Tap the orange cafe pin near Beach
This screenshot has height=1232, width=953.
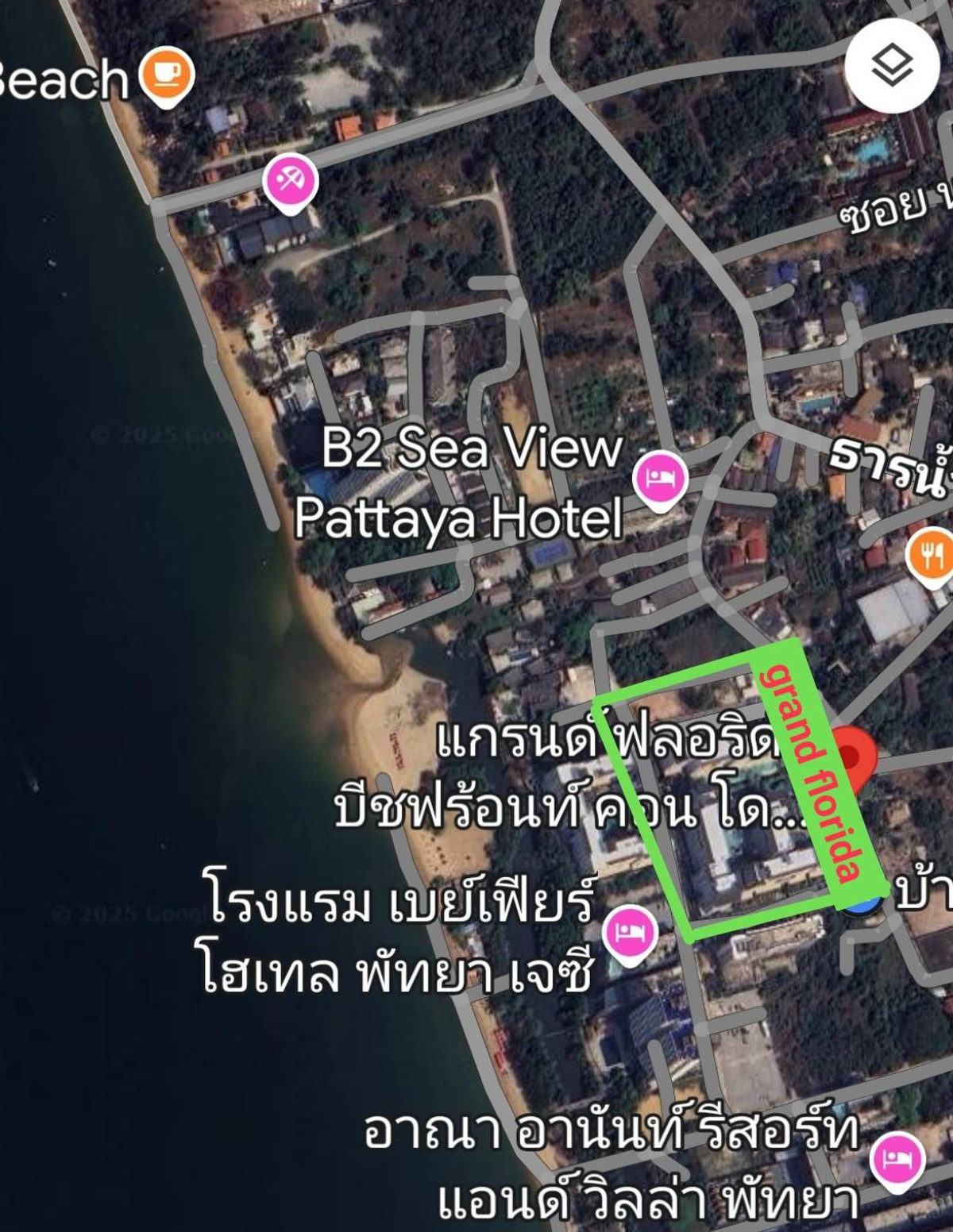click(166, 75)
